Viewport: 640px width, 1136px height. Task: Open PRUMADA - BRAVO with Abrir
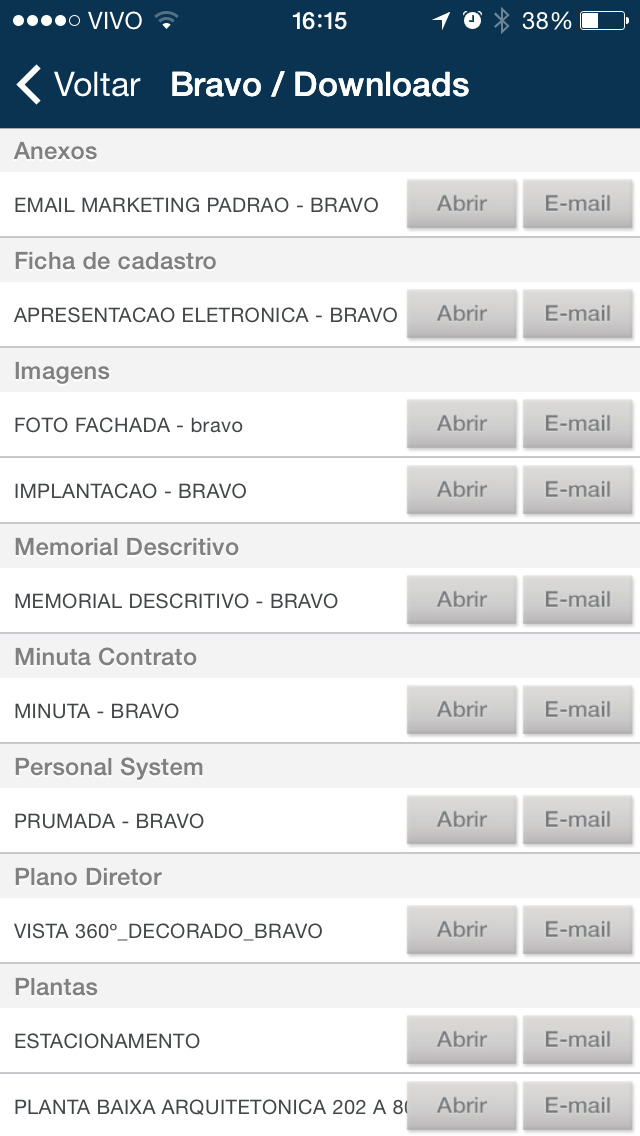[462, 820]
